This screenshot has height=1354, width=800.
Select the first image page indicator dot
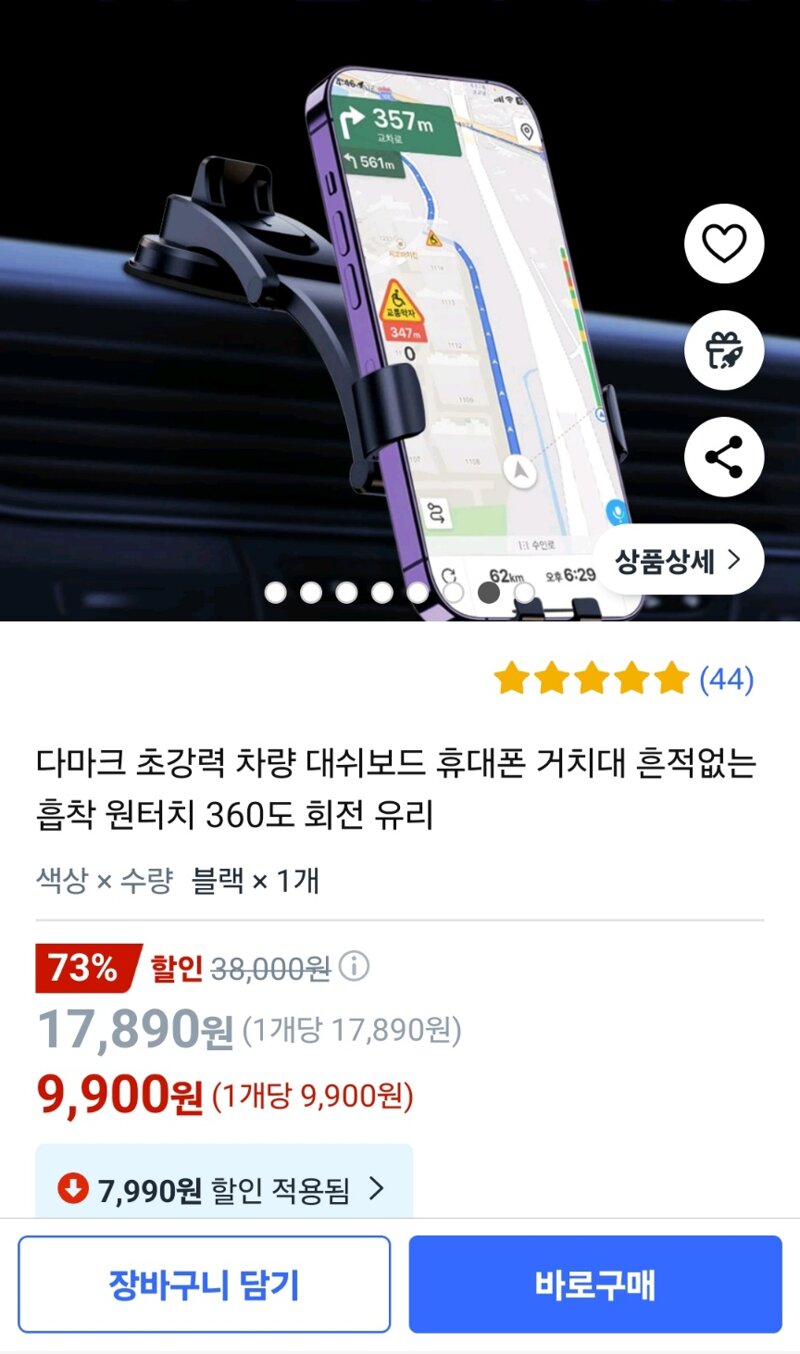point(276,593)
